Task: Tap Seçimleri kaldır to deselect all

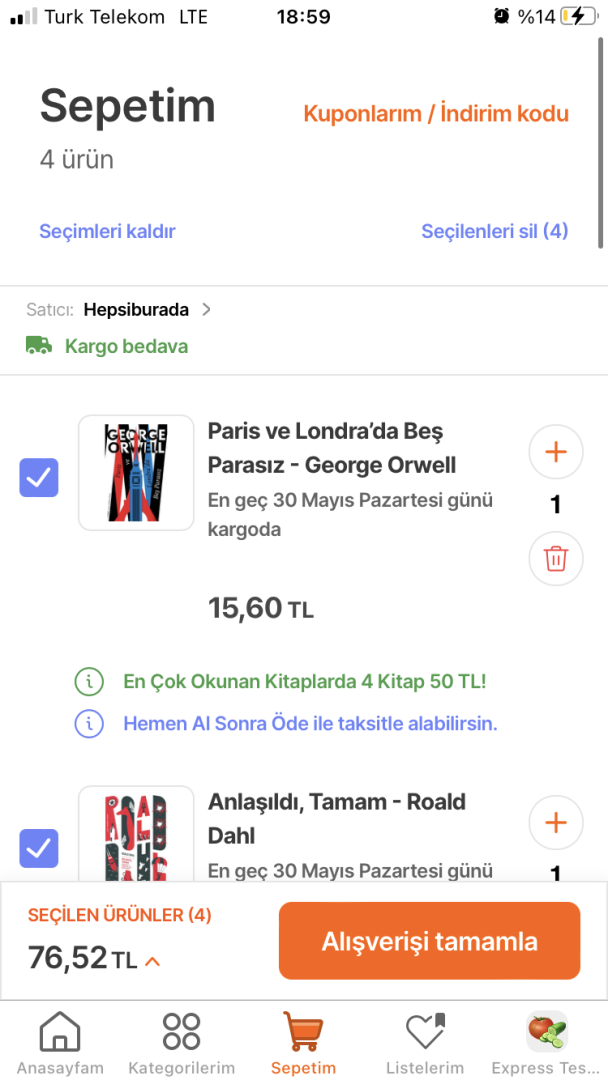Action: click(x=107, y=231)
